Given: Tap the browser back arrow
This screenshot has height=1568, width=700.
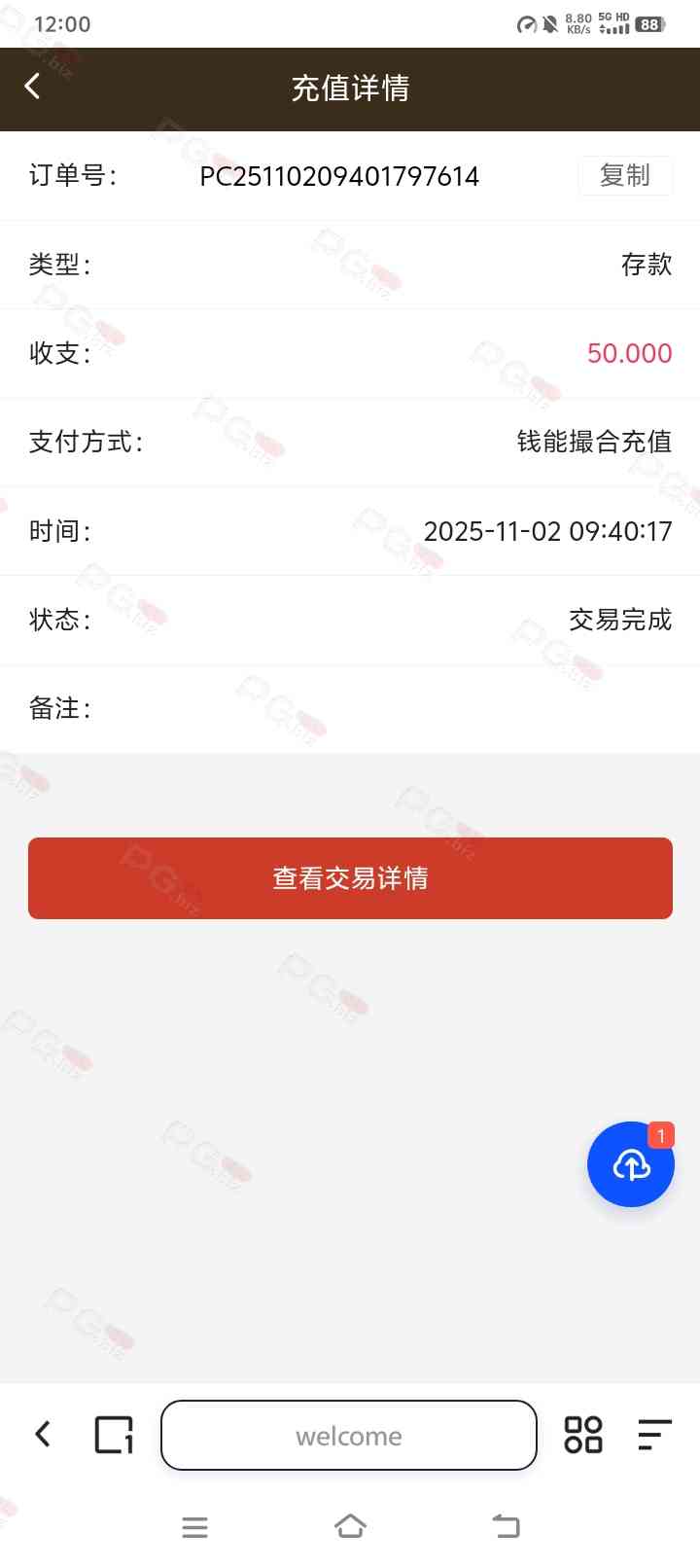Looking at the screenshot, I should pos(43,1434).
